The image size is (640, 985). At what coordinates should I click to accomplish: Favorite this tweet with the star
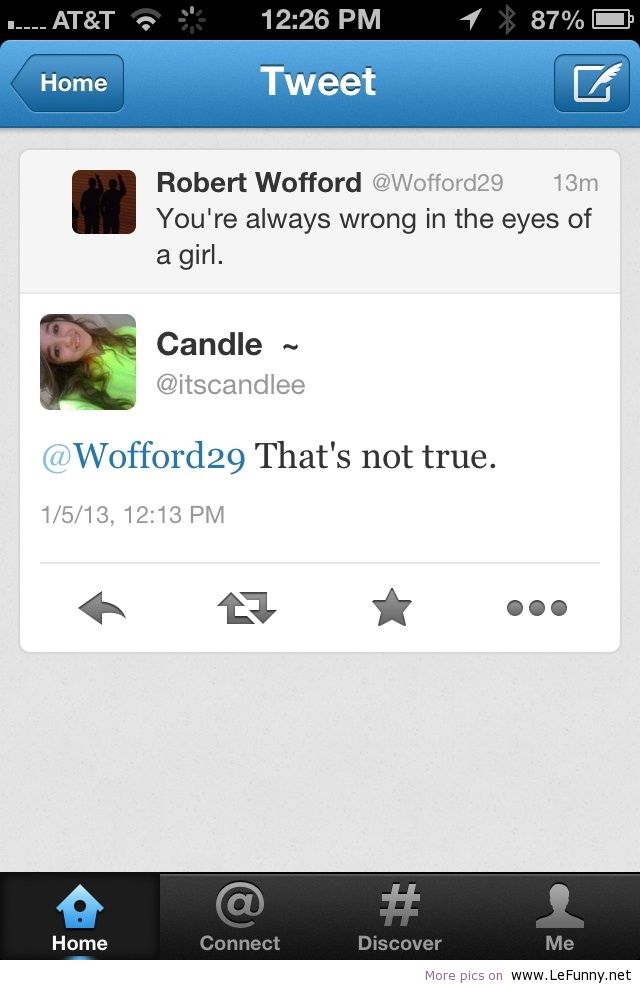(392, 608)
